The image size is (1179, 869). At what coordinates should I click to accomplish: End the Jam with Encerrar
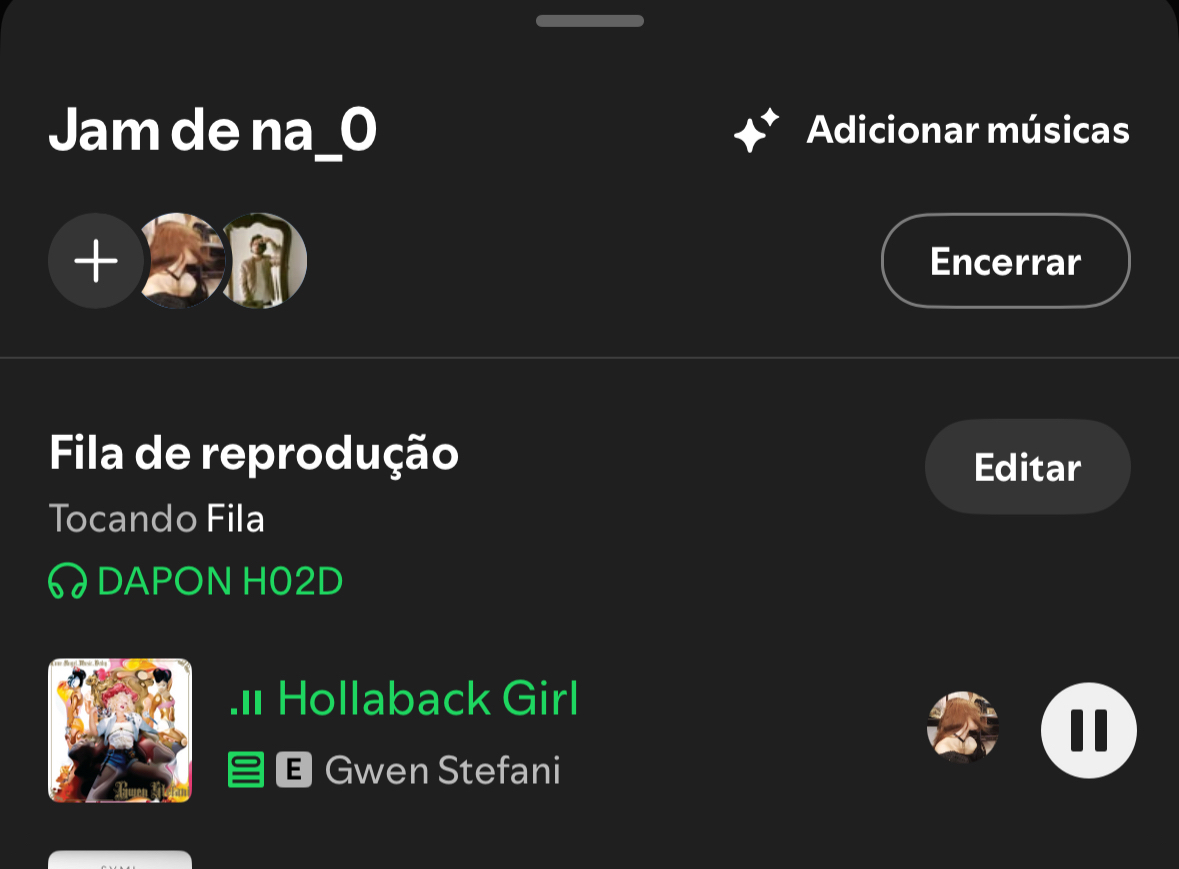[x=1005, y=261]
